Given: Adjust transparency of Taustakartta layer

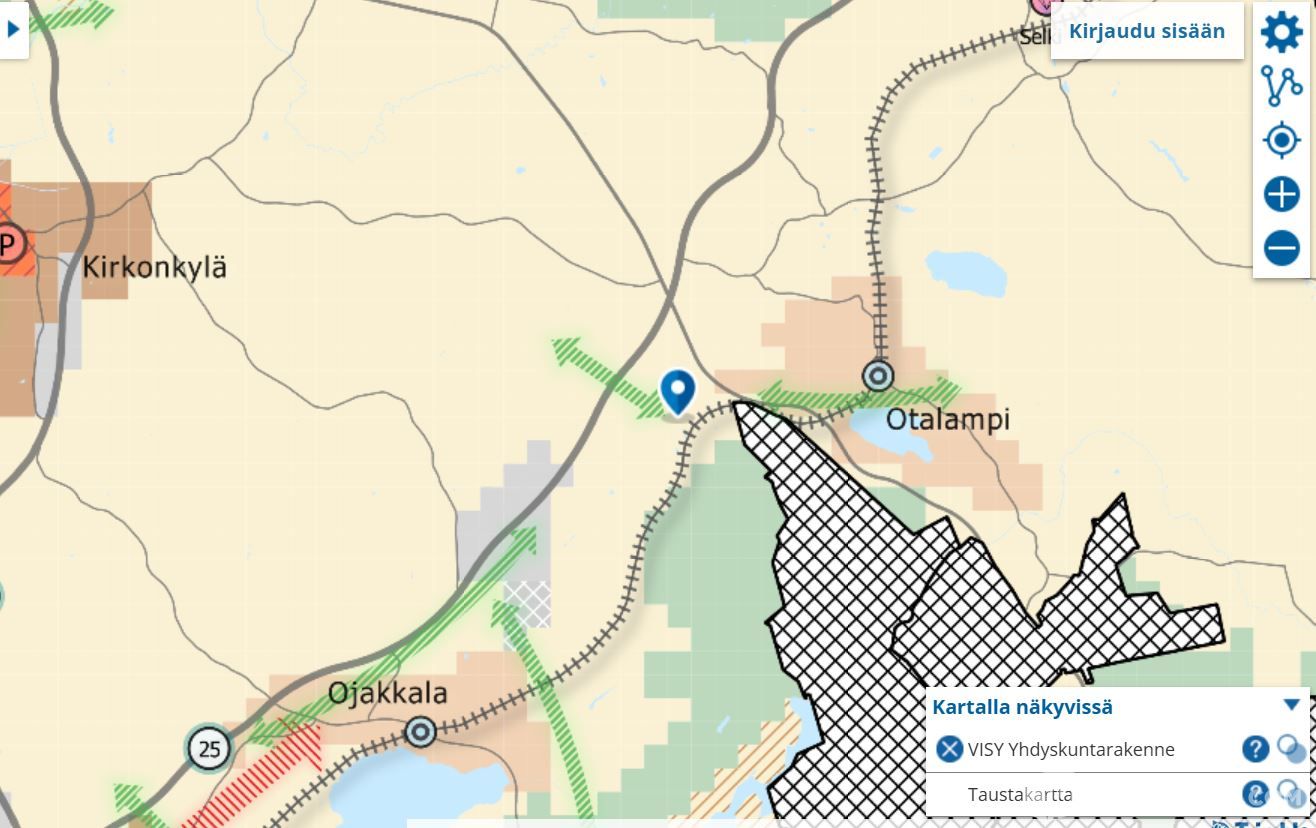Looking at the screenshot, I should point(1291,794).
